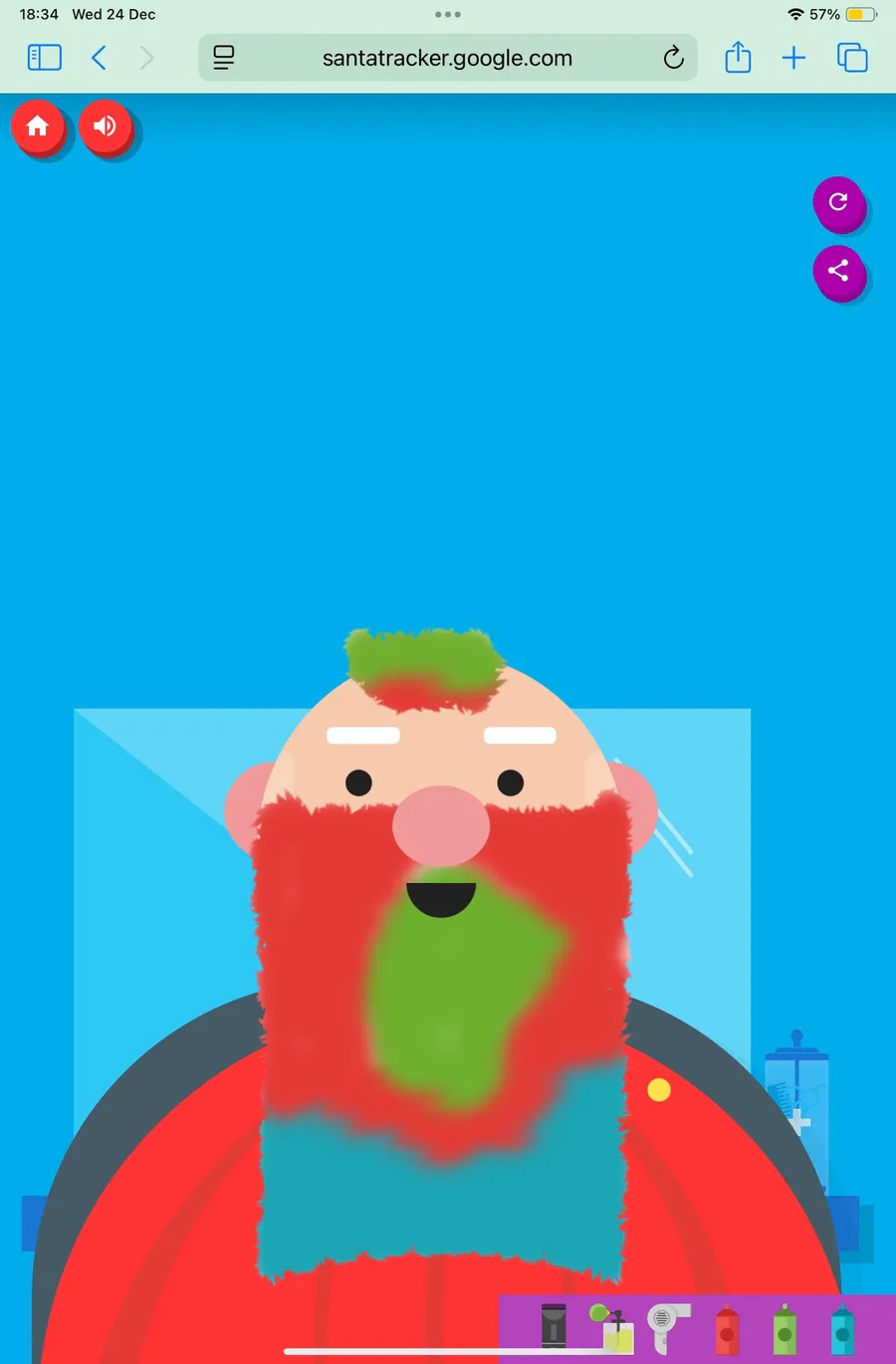This screenshot has height=1364, width=896.
Task: Edit the santatracker.google.com address bar
Action: (447, 58)
